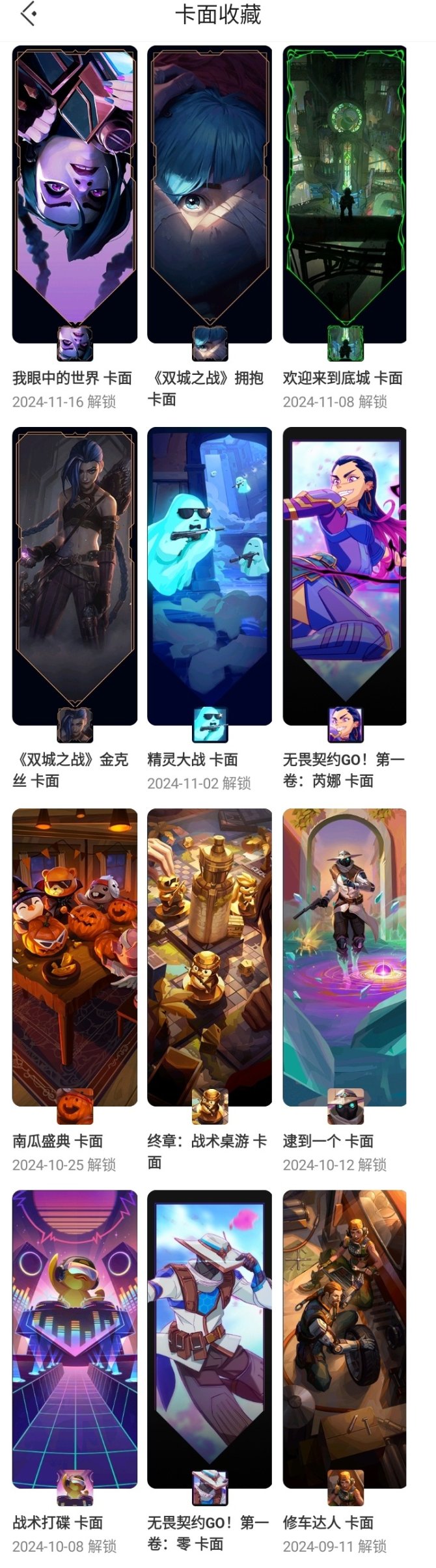View the 欢迎来到底城 卡面 card
This screenshot has height=1568, width=436.
coord(344,195)
